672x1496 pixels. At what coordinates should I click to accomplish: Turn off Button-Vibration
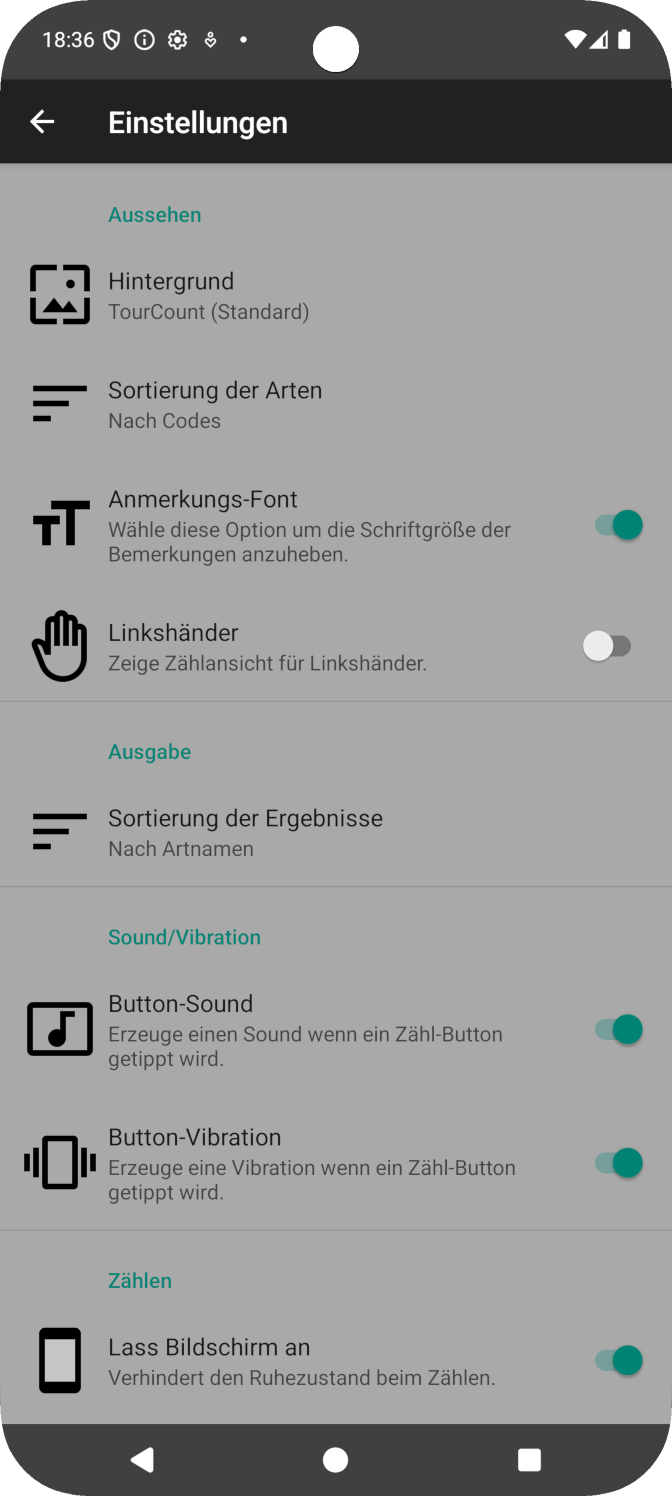(618, 1162)
